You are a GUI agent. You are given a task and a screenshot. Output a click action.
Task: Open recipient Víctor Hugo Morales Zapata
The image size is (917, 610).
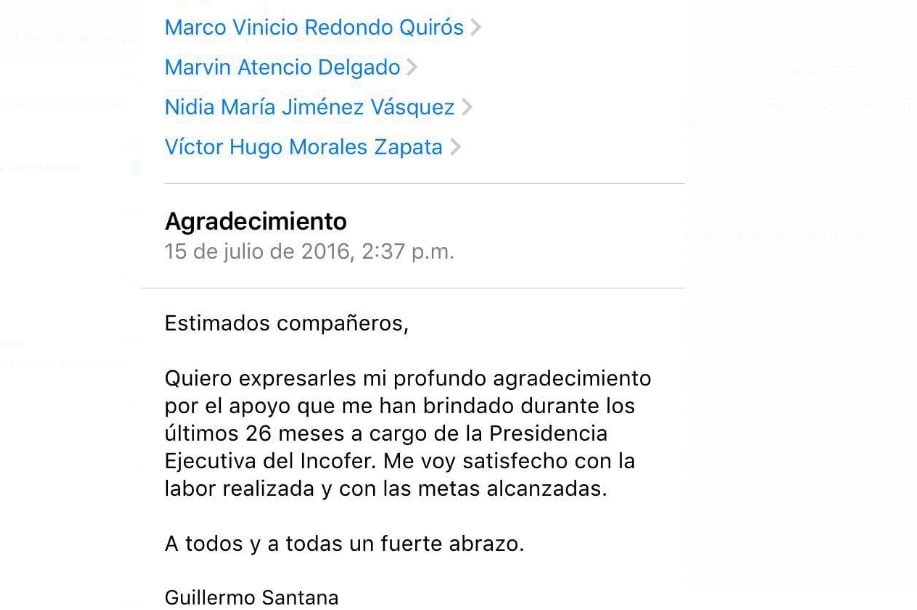click(x=303, y=148)
